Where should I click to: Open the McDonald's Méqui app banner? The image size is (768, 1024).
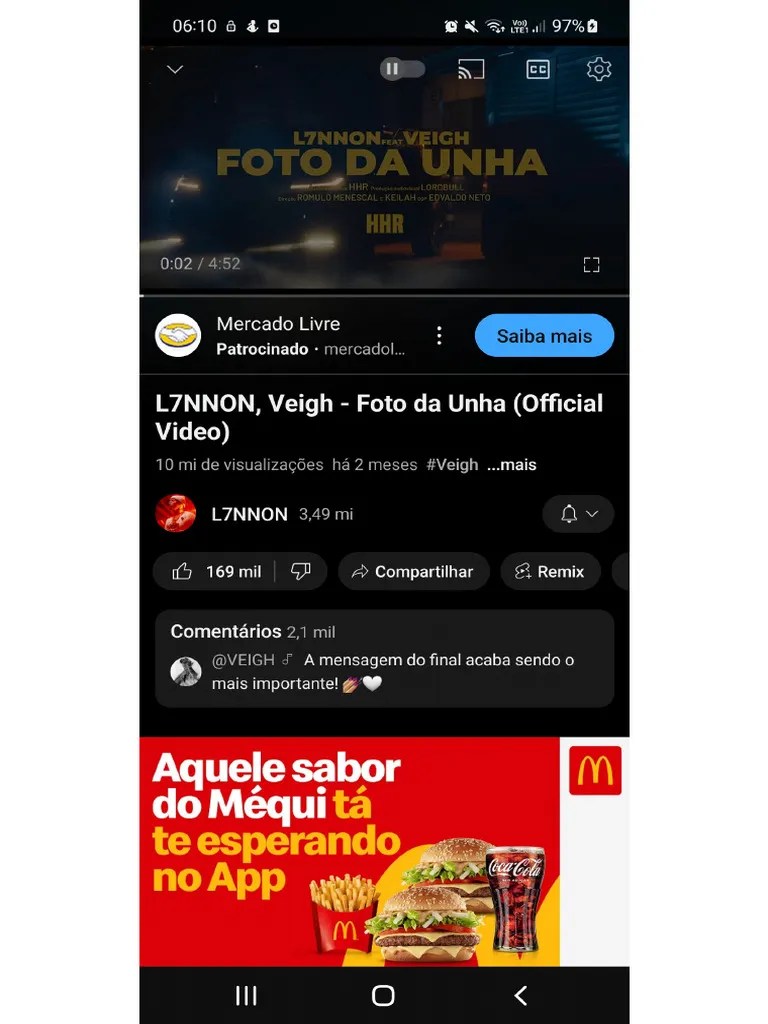(x=384, y=851)
